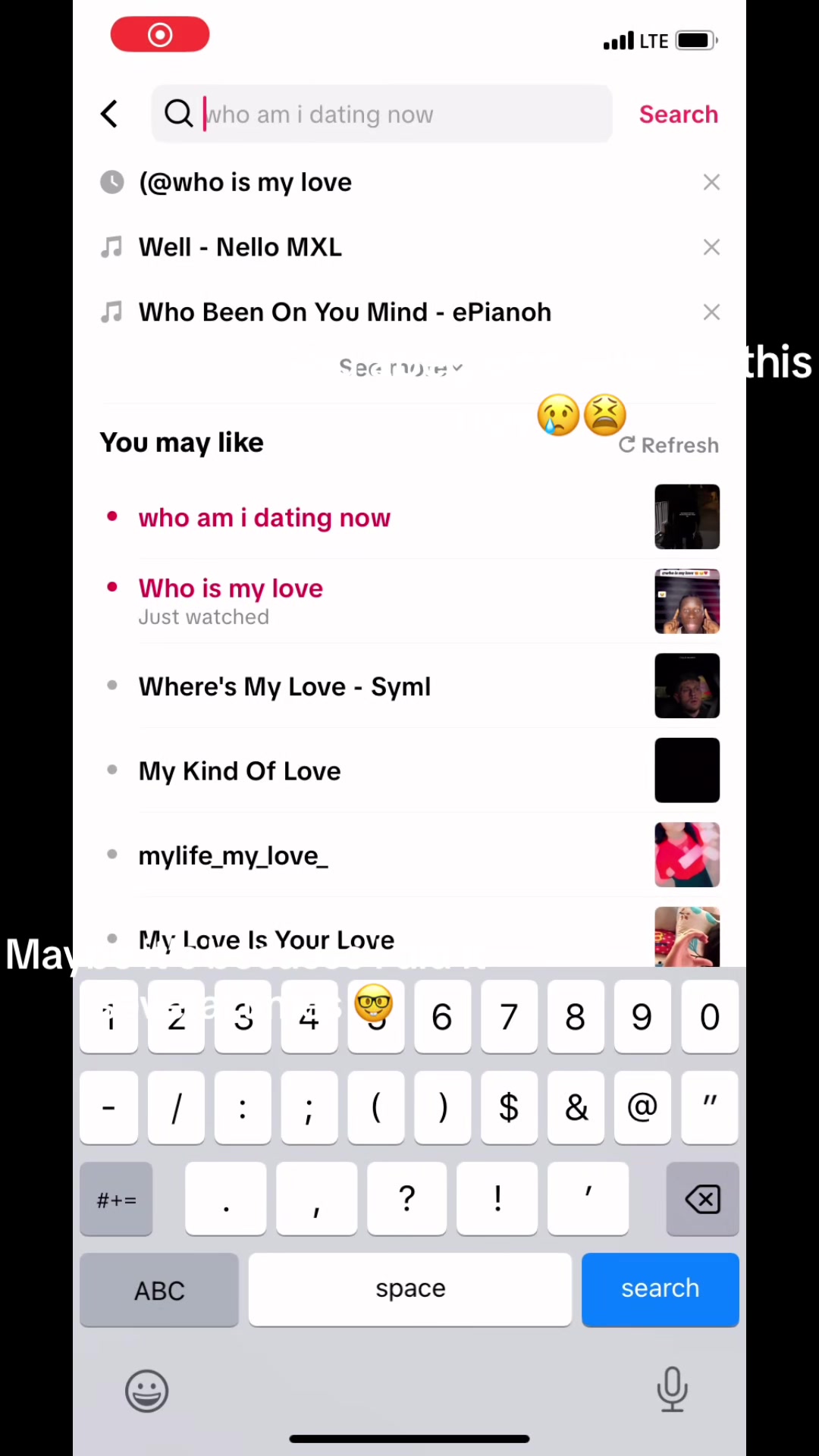Screen dimensions: 819x1456
Task: Open the 'Who is my love' suggestion
Action: [231, 589]
